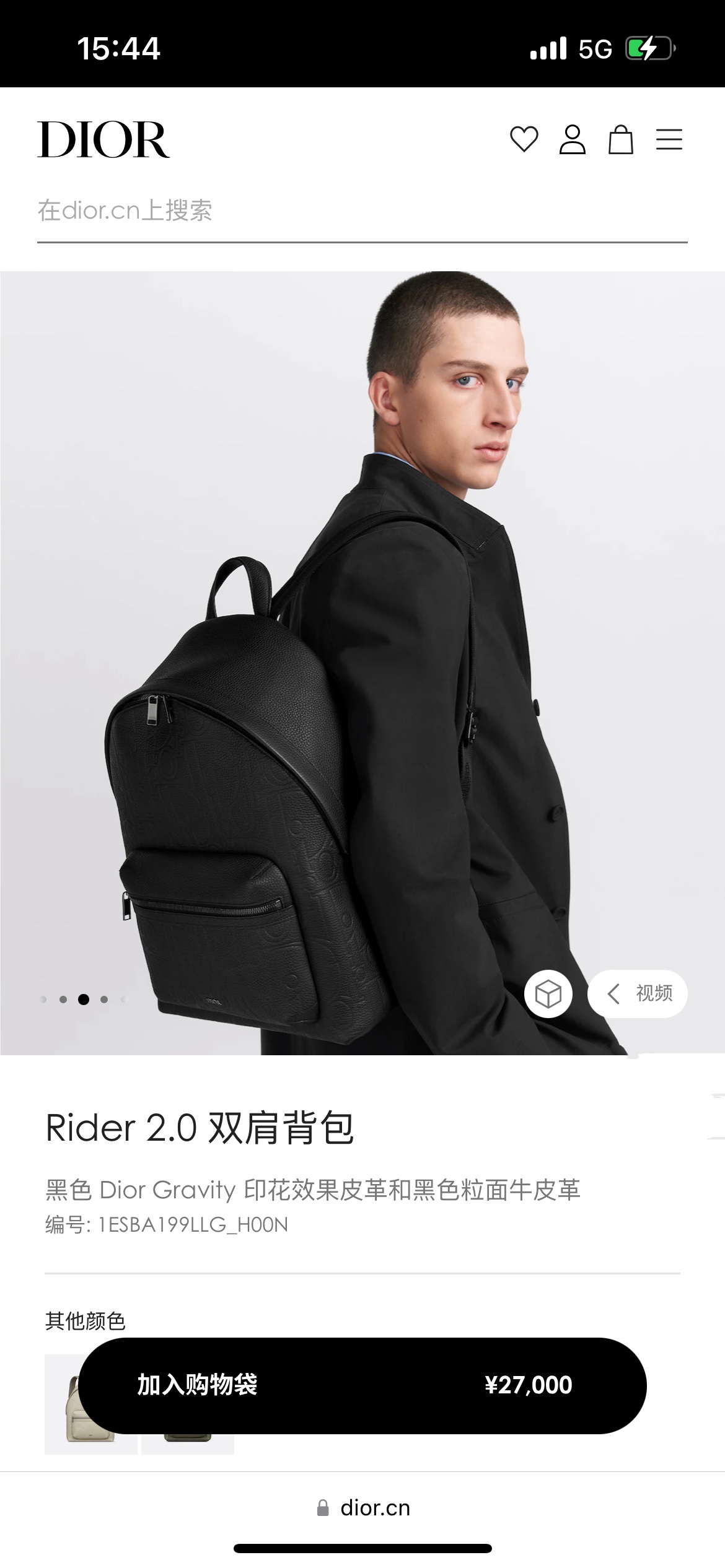Screen dimensions: 725x1568
Task: Open the hamburger menu
Action: (669, 139)
